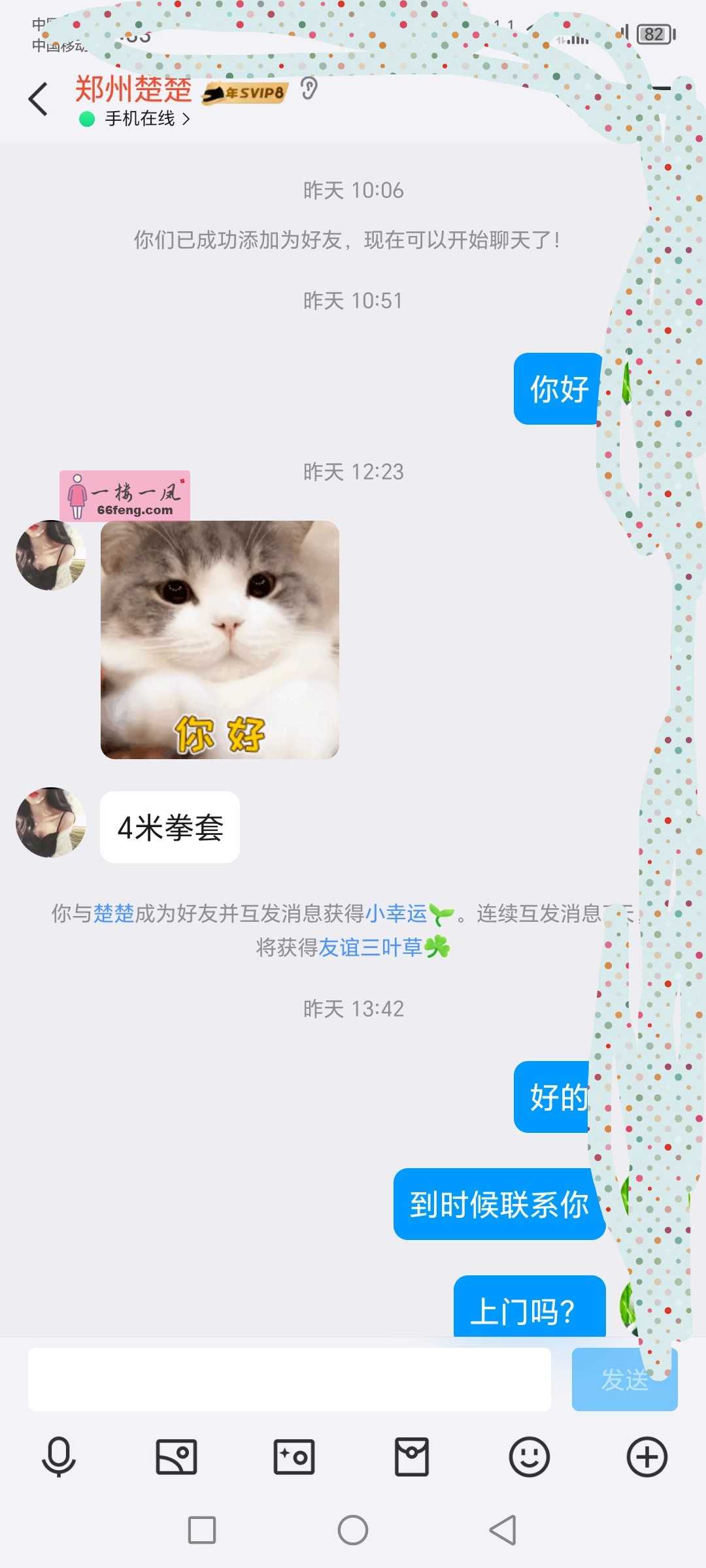706x1568 pixels.
Task: Open the emoji smiley panel
Action: [x=528, y=1456]
